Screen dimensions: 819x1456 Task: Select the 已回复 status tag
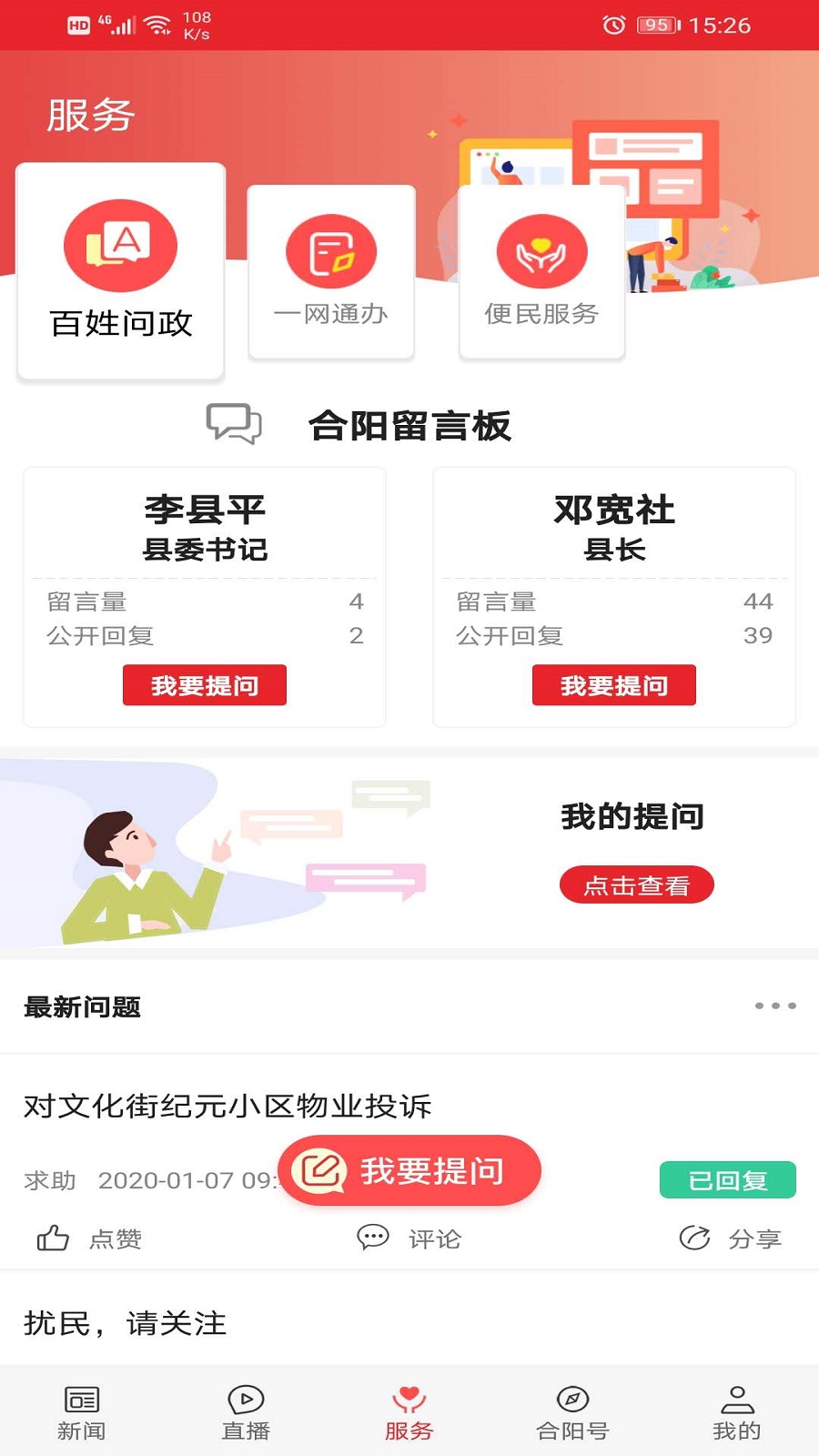click(727, 1179)
